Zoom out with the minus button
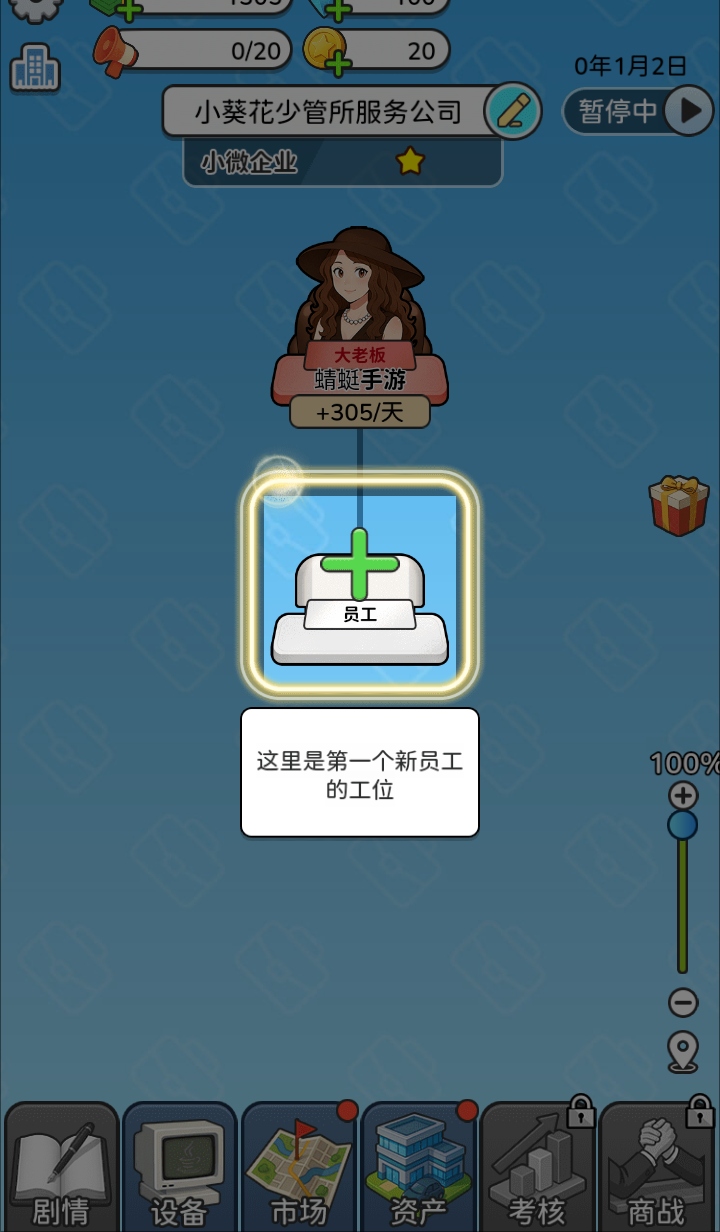 683,1002
